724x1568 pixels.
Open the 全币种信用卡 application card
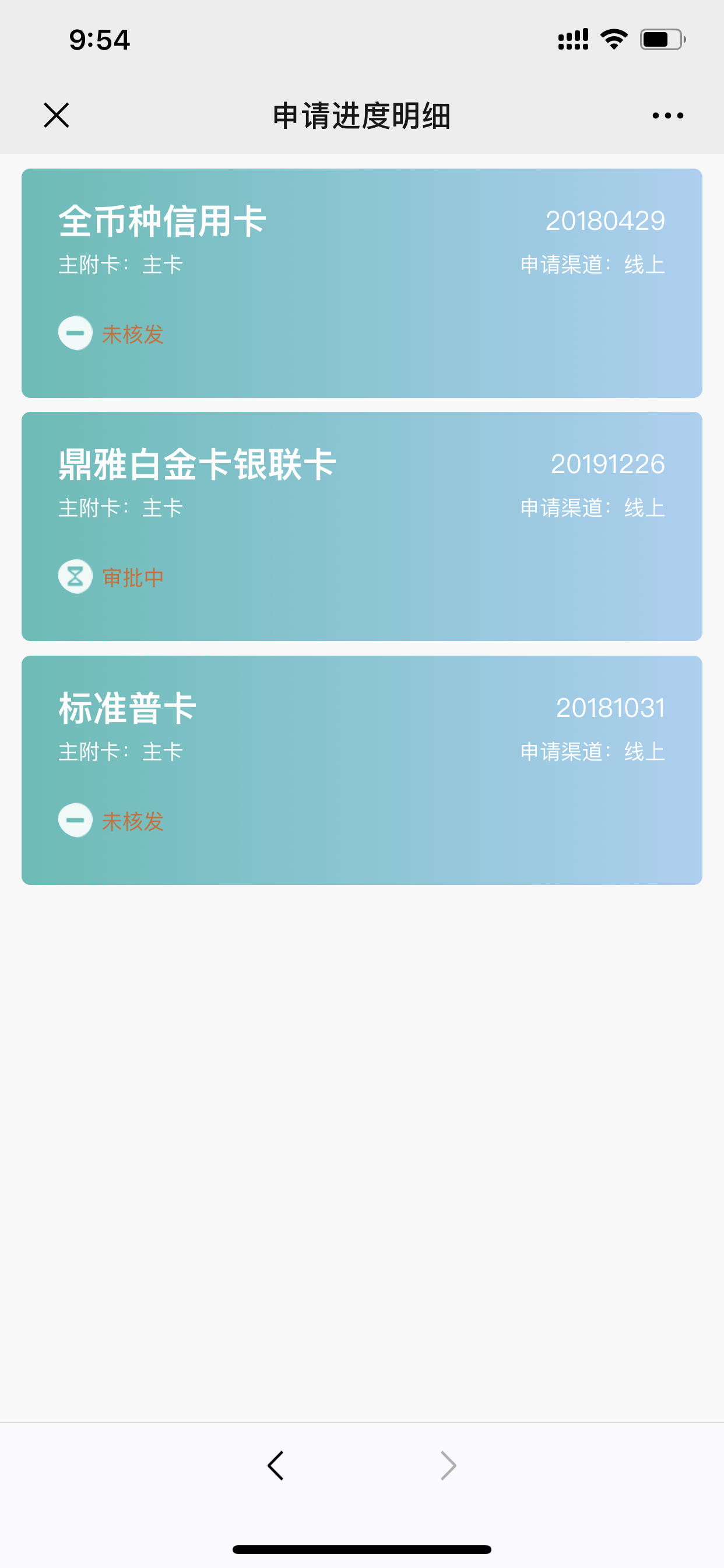(362, 283)
